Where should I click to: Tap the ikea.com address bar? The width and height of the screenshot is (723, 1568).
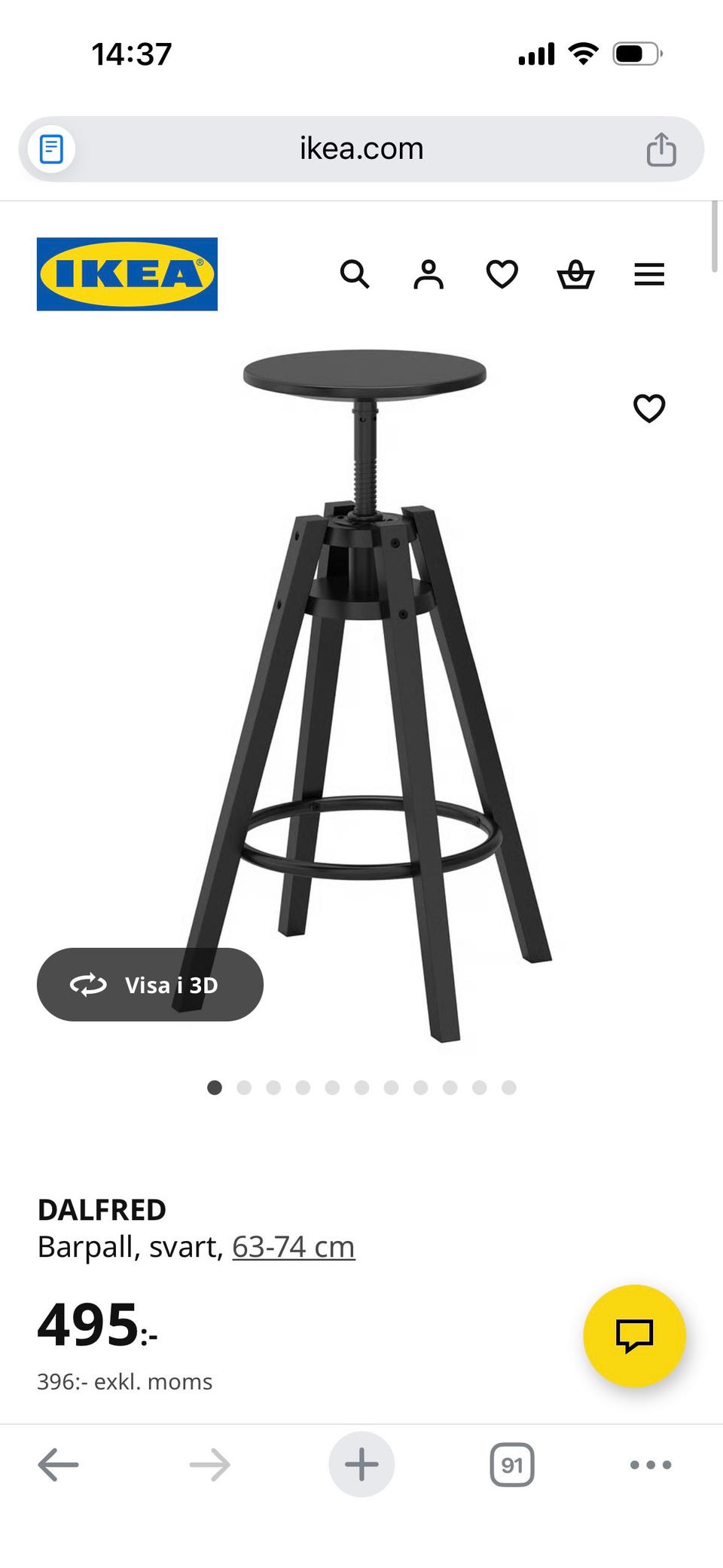361,149
